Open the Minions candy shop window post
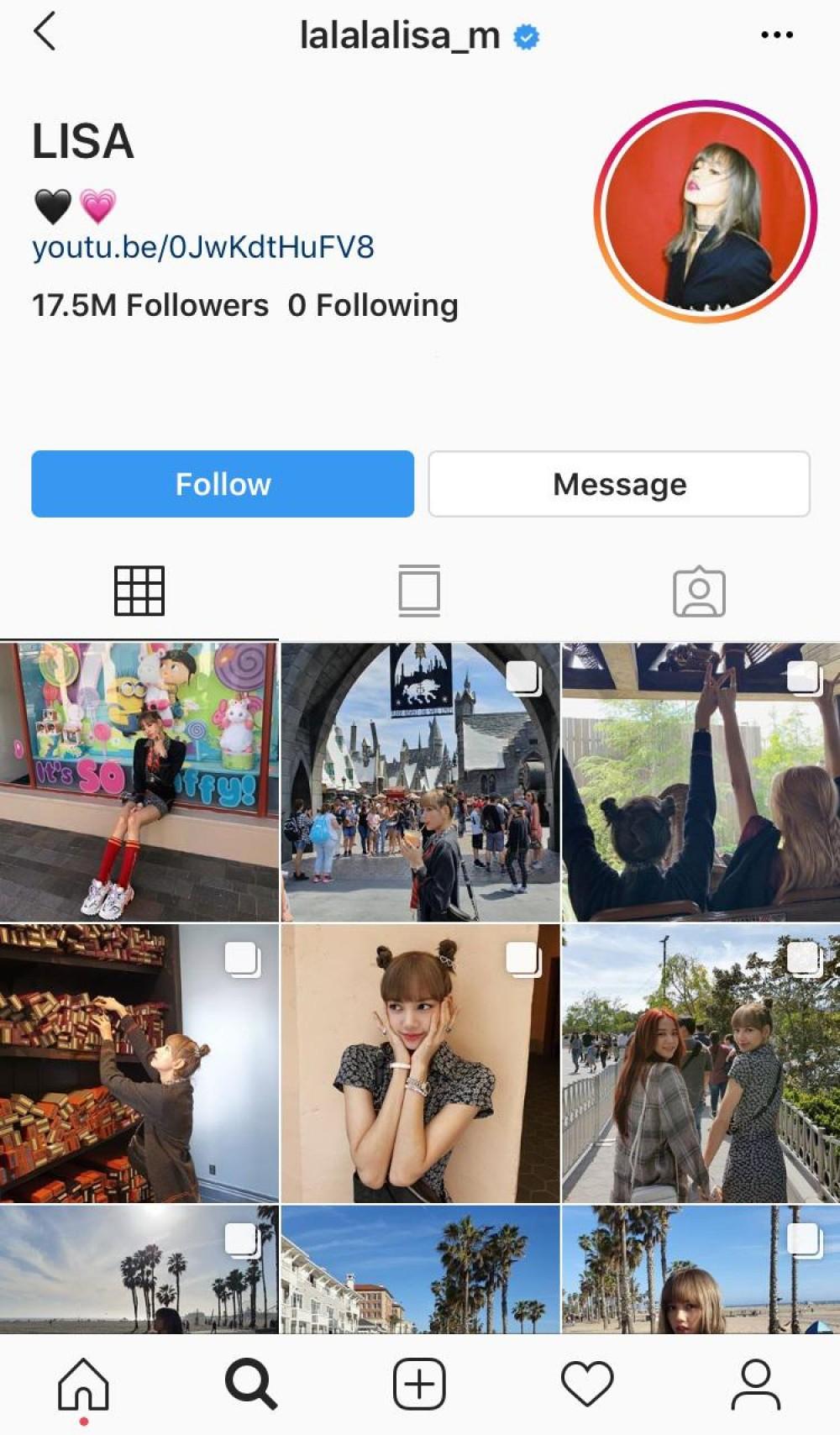The image size is (840, 1435). [x=139, y=781]
